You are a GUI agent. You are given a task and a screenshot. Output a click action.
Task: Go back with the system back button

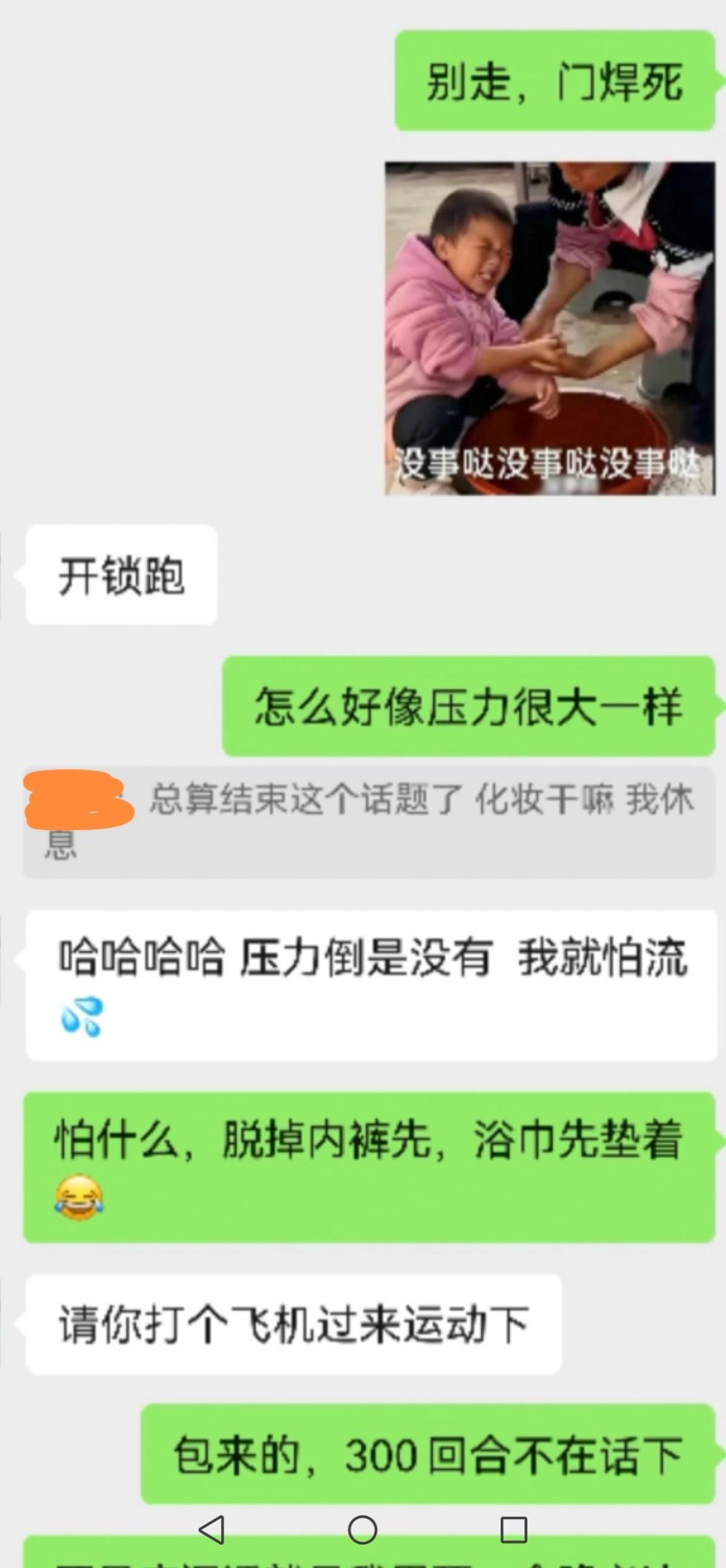[x=211, y=1529]
